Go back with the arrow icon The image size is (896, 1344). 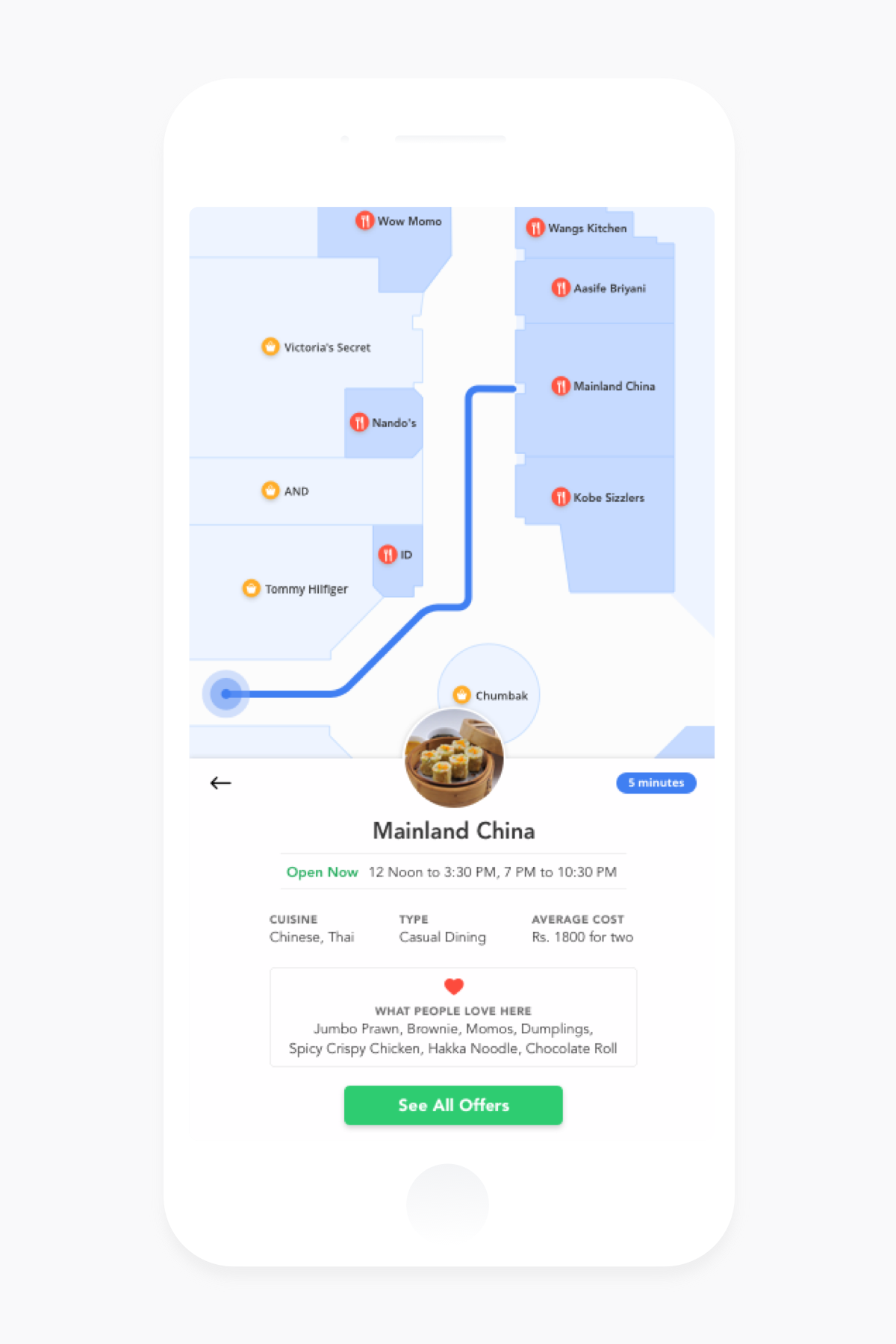(x=220, y=783)
